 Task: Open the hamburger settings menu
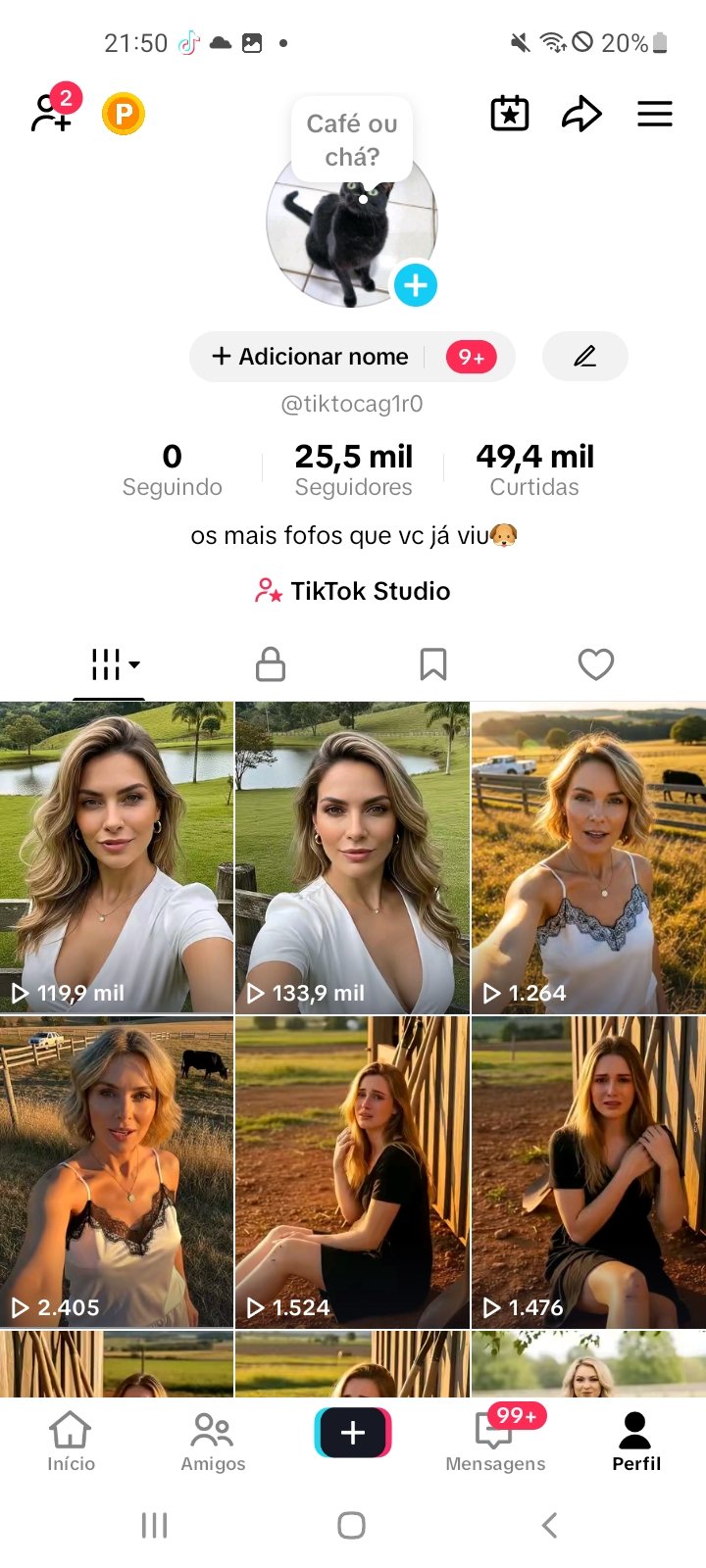tap(654, 113)
